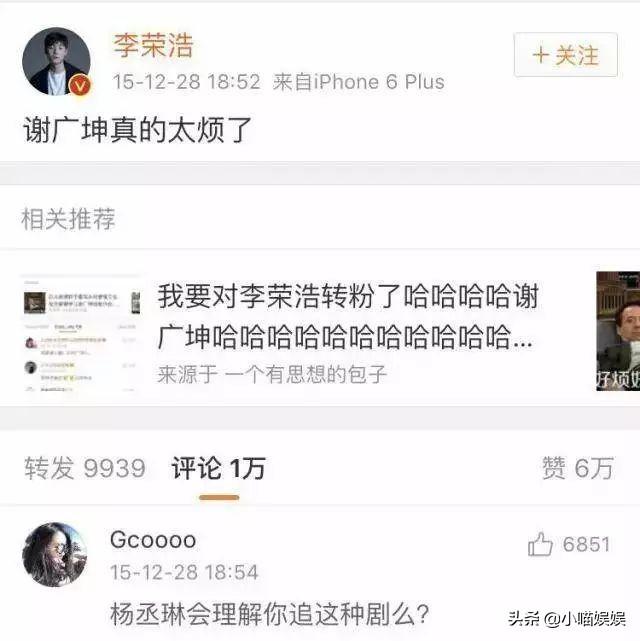Open 李荣浩's profile avatar
Viewport: 640px width, 641px height.
point(56,61)
